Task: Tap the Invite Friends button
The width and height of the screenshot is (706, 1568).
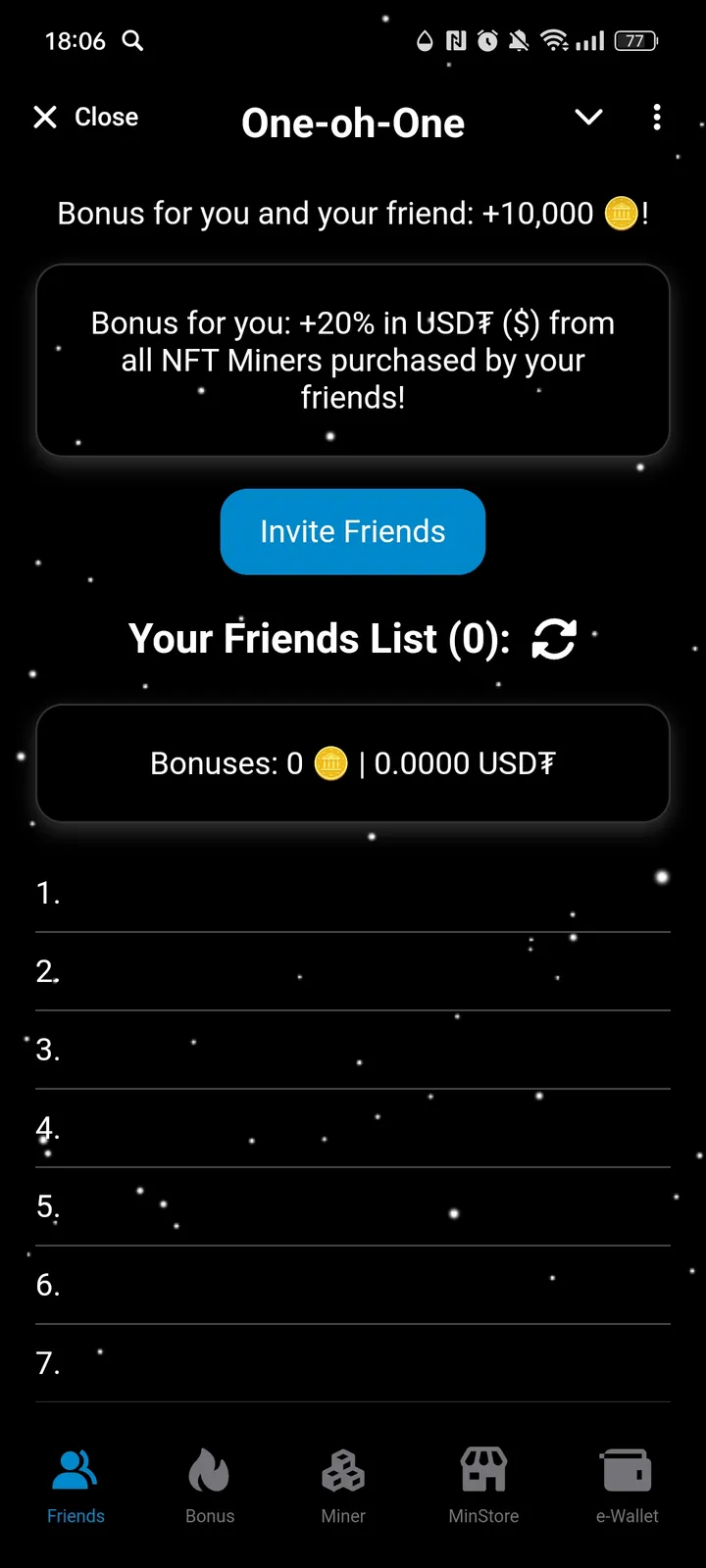Action: click(353, 531)
